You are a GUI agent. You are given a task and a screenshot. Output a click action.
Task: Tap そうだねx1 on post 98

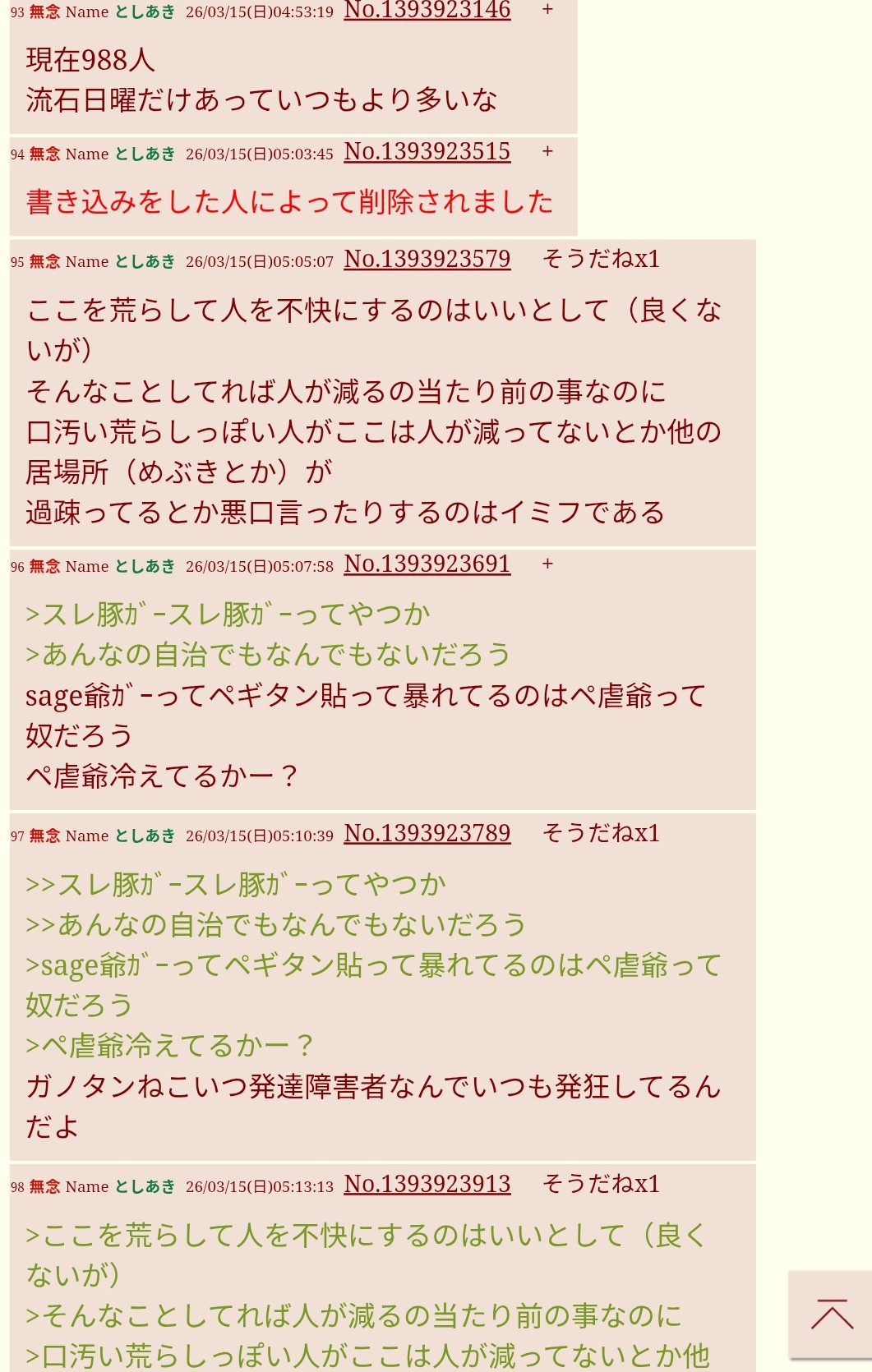601,1185
